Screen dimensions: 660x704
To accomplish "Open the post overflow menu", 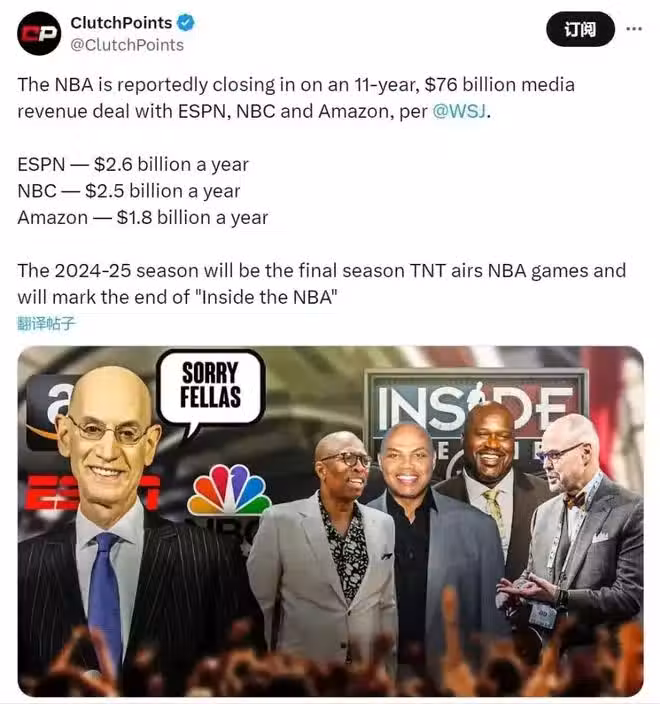I will (633, 29).
